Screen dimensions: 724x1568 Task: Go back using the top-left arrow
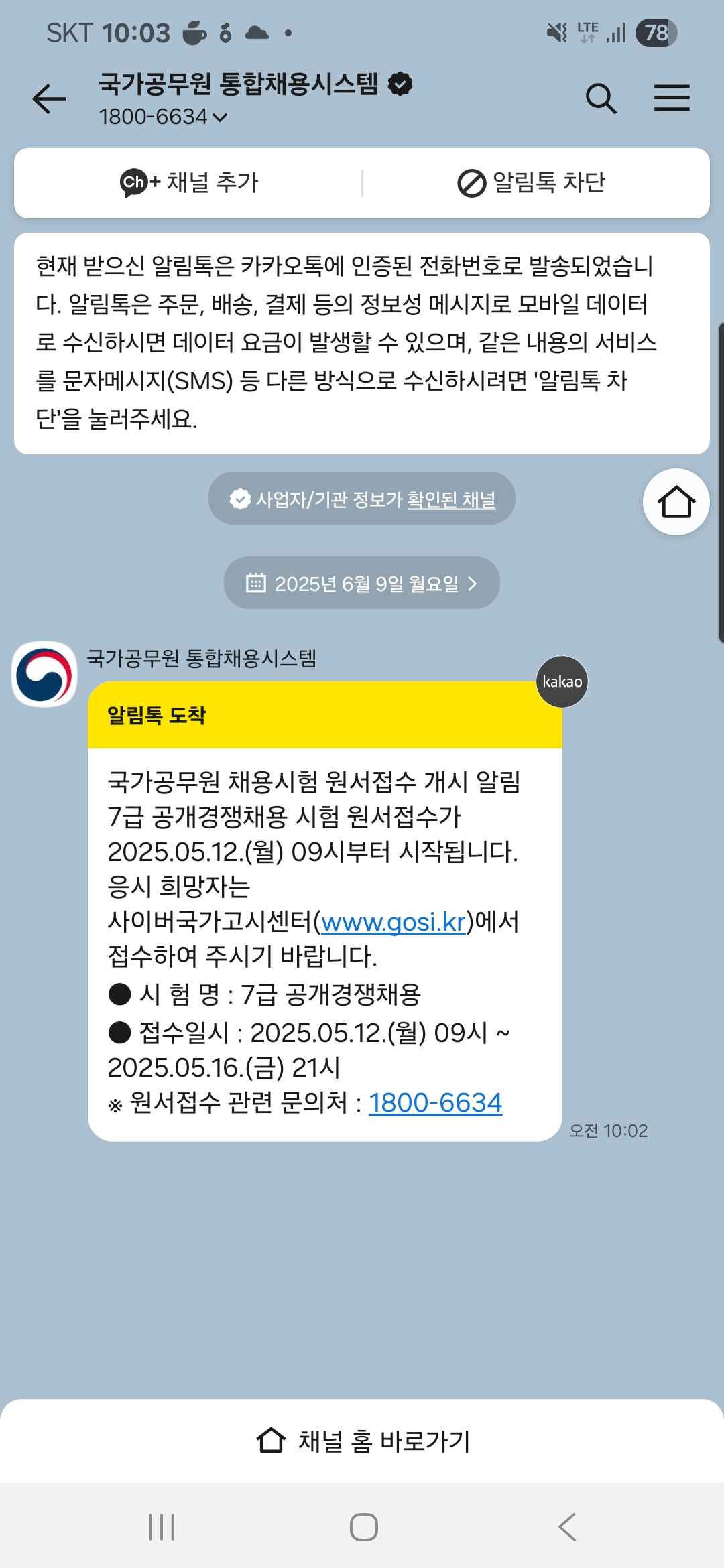coord(49,99)
